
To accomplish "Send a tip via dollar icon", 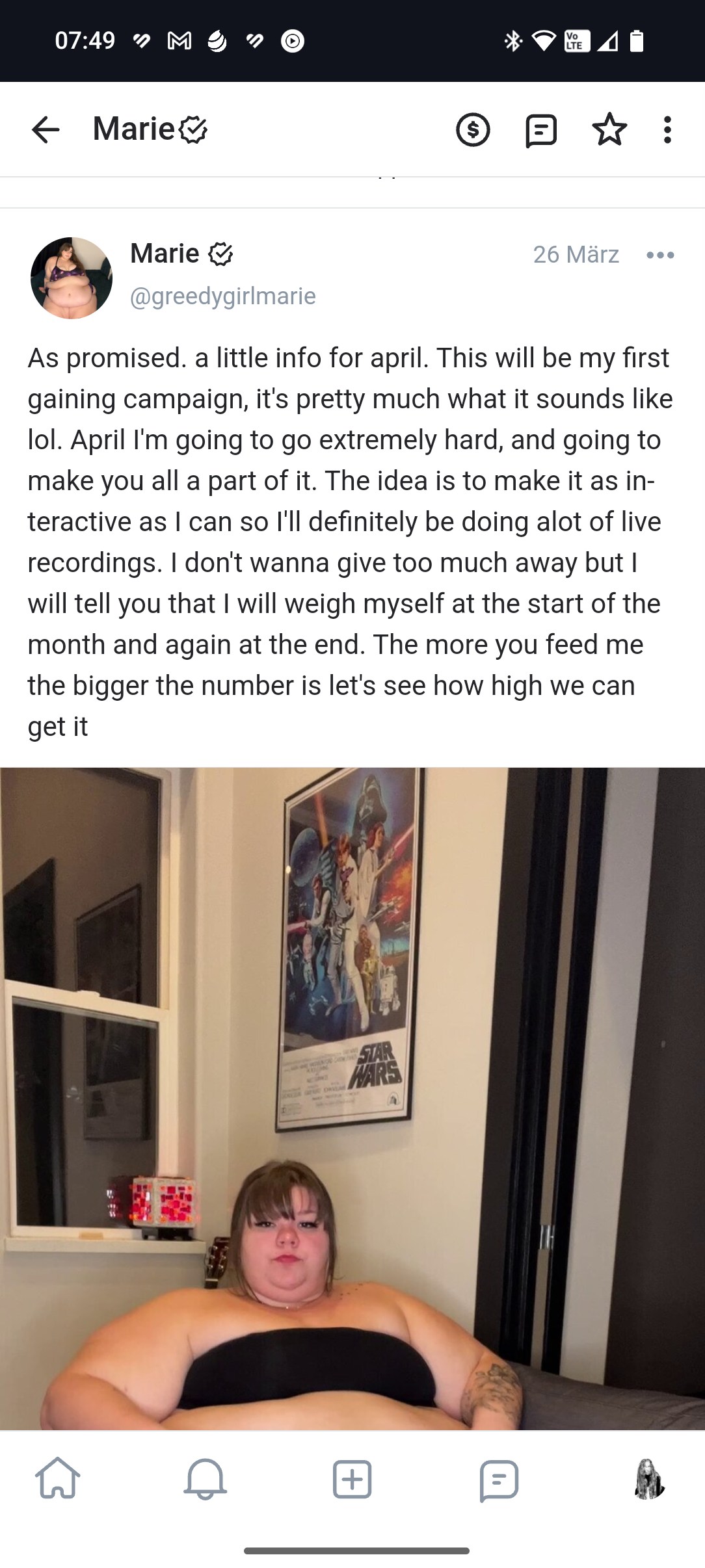I will 473,129.
